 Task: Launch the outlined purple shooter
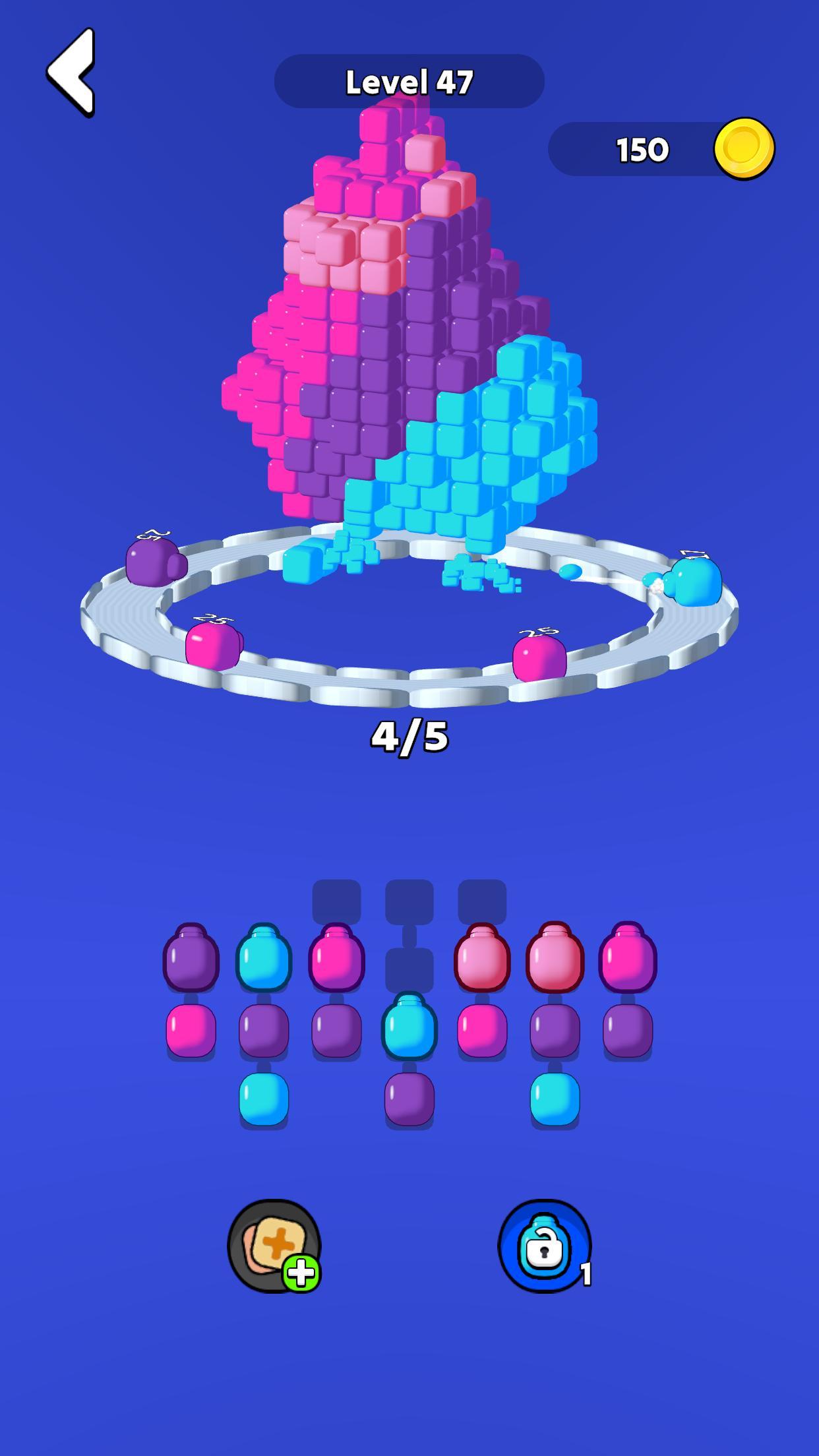191,957
